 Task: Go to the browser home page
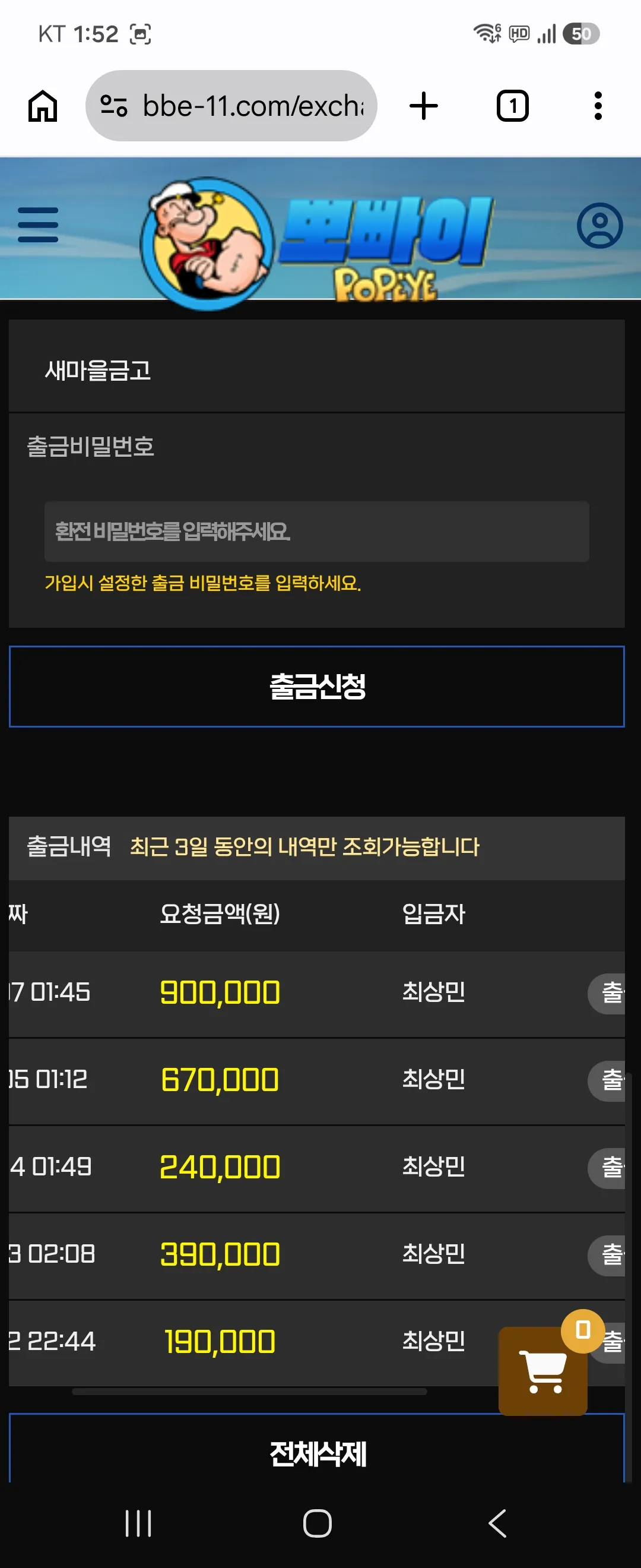coord(43,106)
